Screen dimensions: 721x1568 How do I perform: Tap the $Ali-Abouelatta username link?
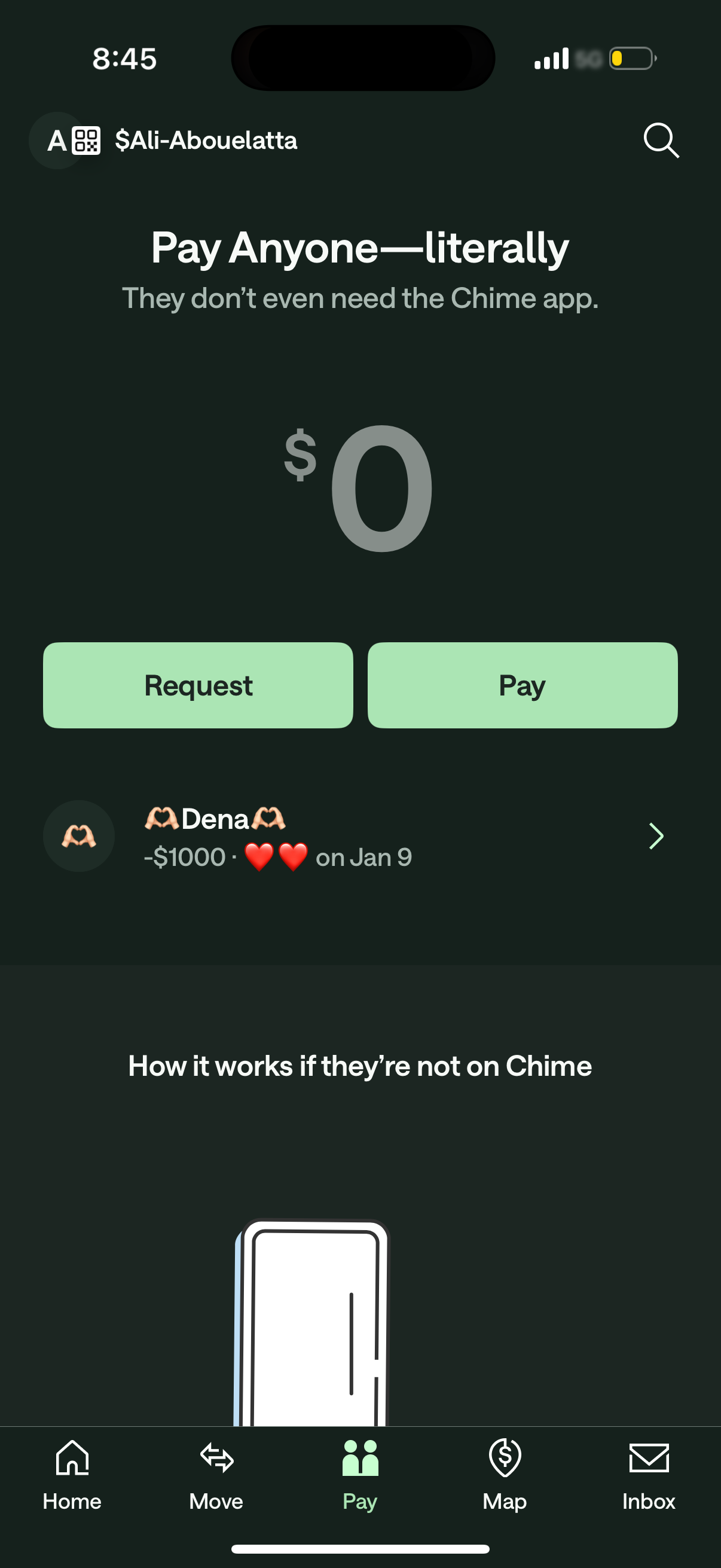point(207,140)
